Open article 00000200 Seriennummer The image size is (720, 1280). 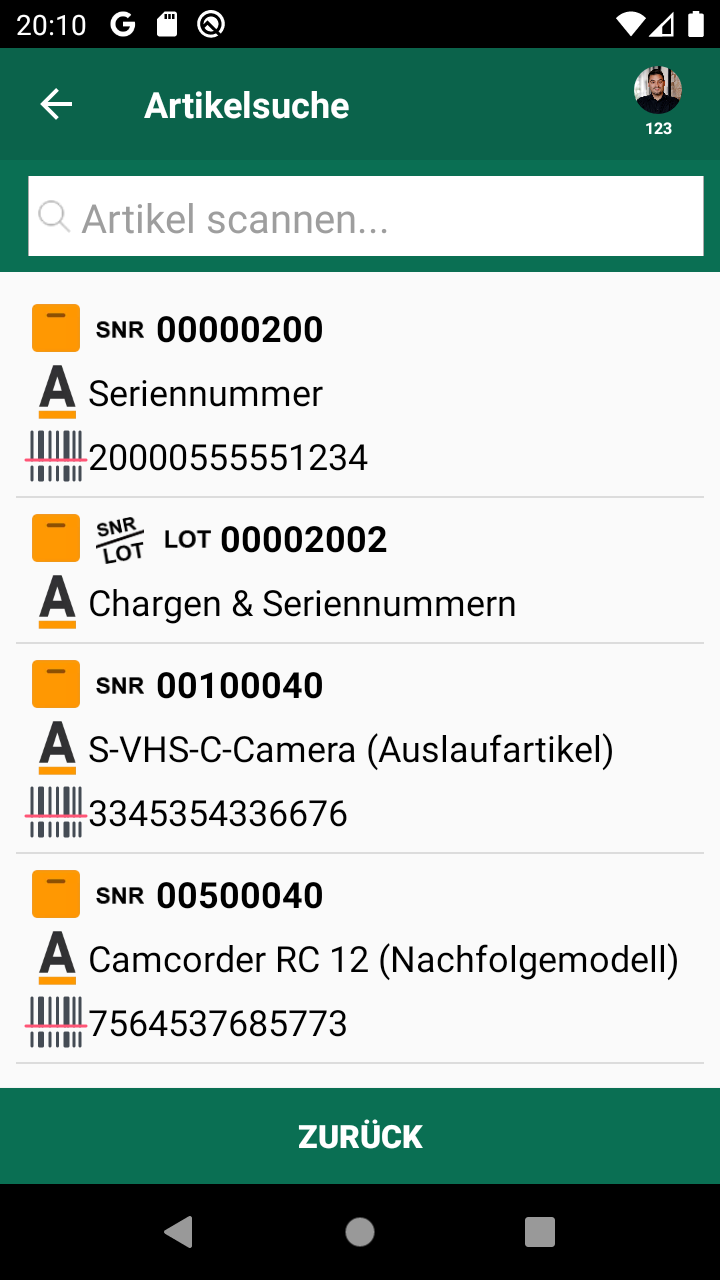coord(360,392)
